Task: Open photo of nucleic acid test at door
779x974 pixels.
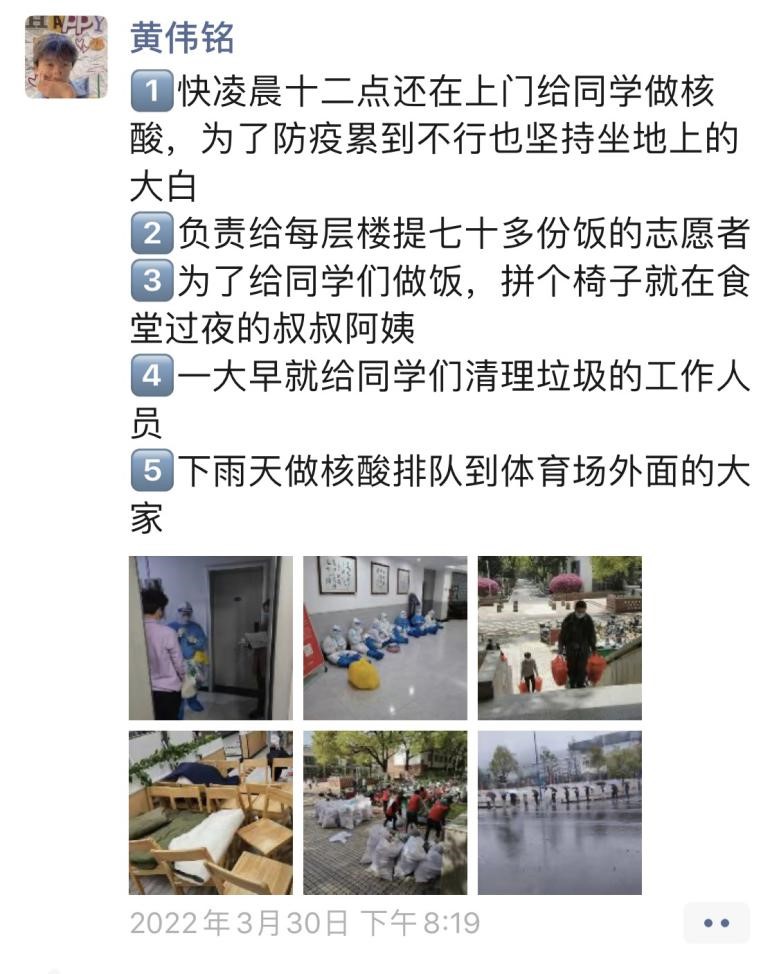Action: pyautogui.click(x=211, y=638)
